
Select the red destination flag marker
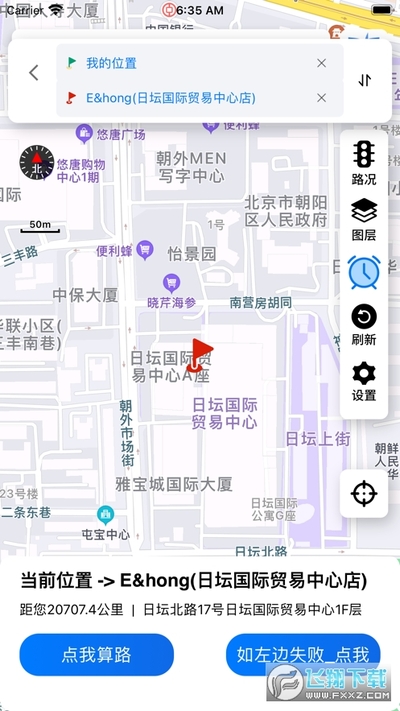[x=200, y=355]
